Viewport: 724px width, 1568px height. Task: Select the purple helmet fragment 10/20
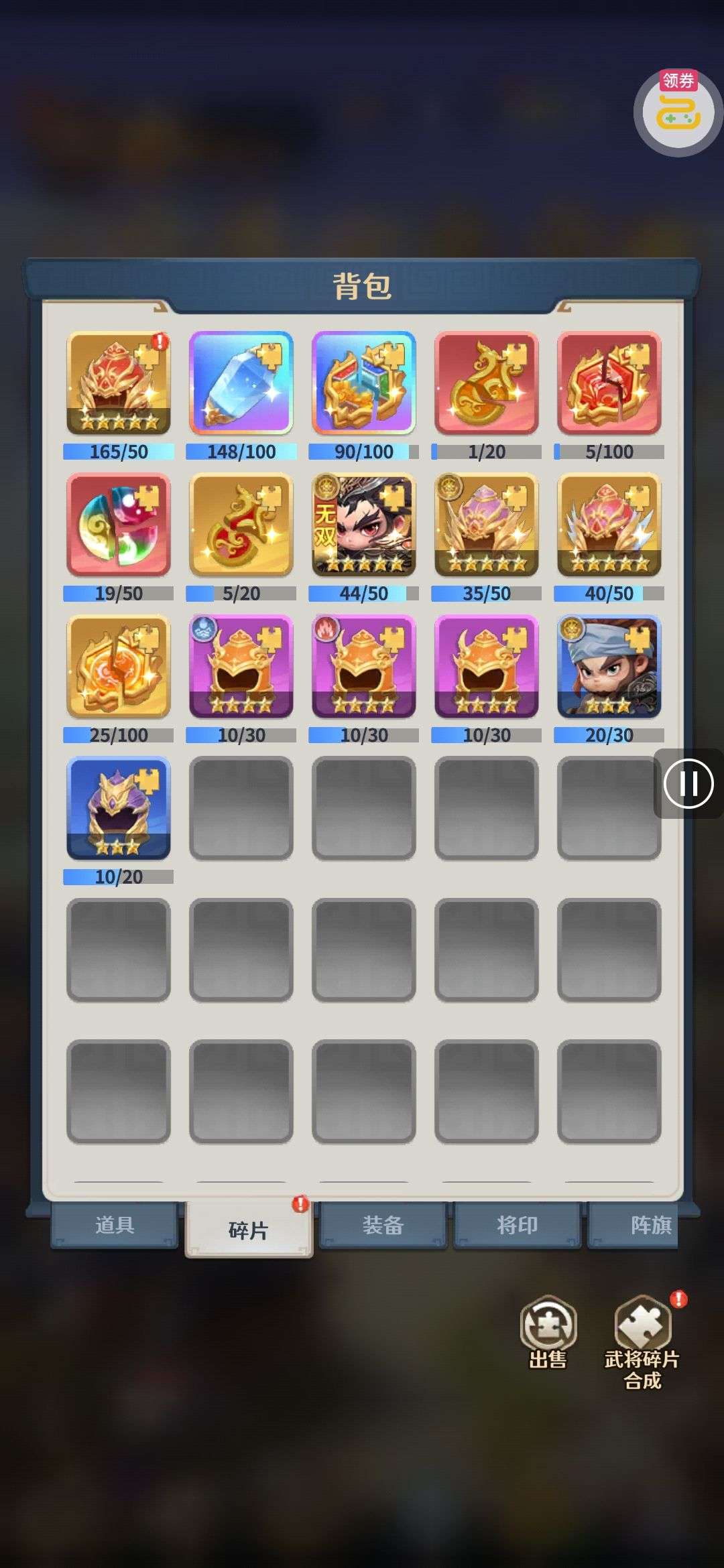(x=119, y=808)
